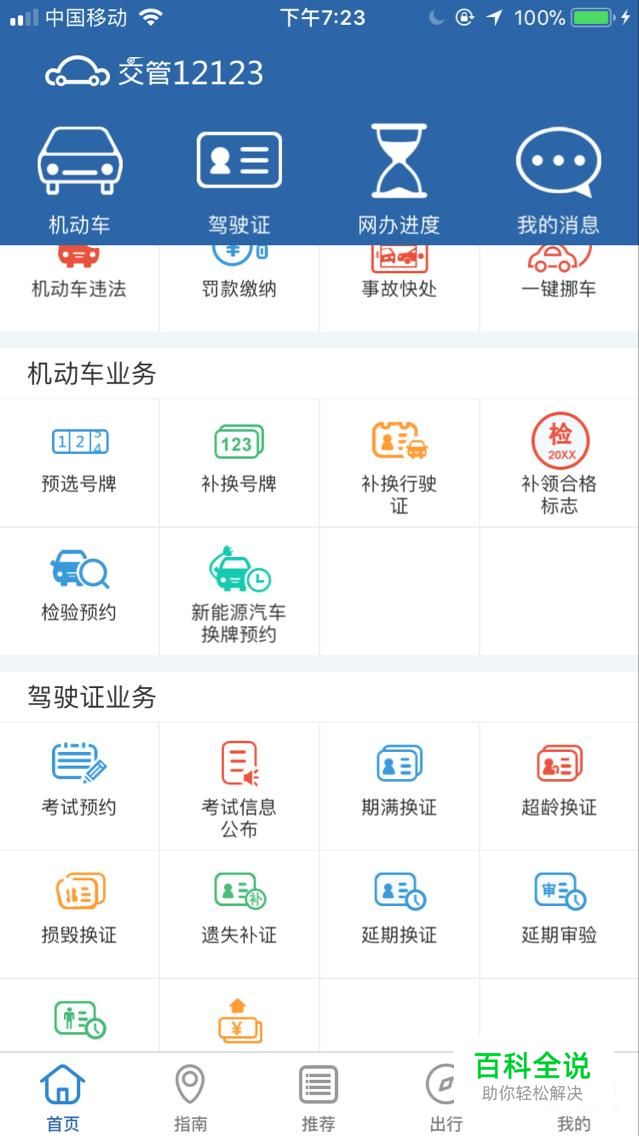
Task: Select 期满换证 license renewal
Action: click(x=399, y=786)
